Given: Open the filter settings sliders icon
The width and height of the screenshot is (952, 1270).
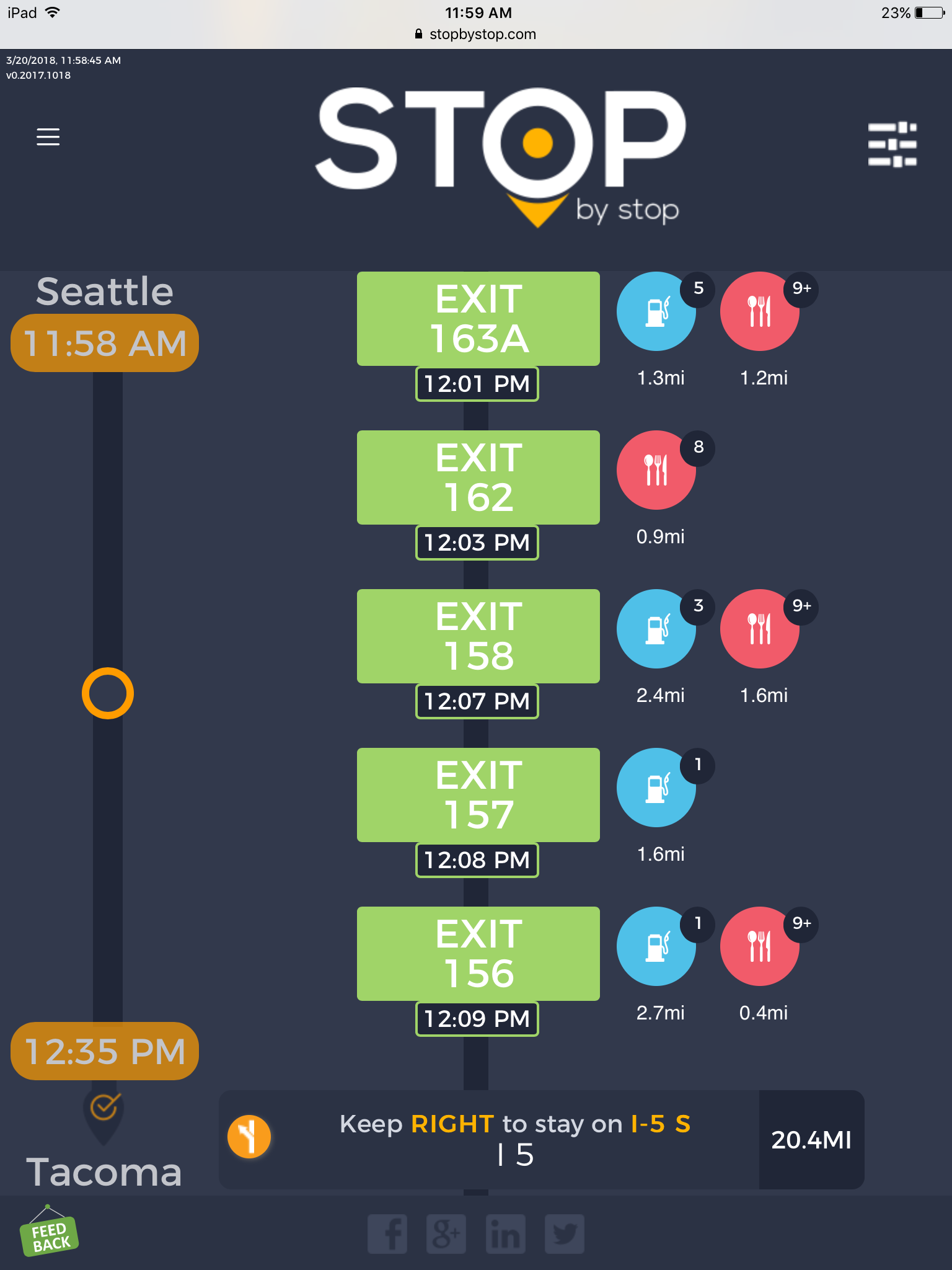Looking at the screenshot, I should coord(892,144).
